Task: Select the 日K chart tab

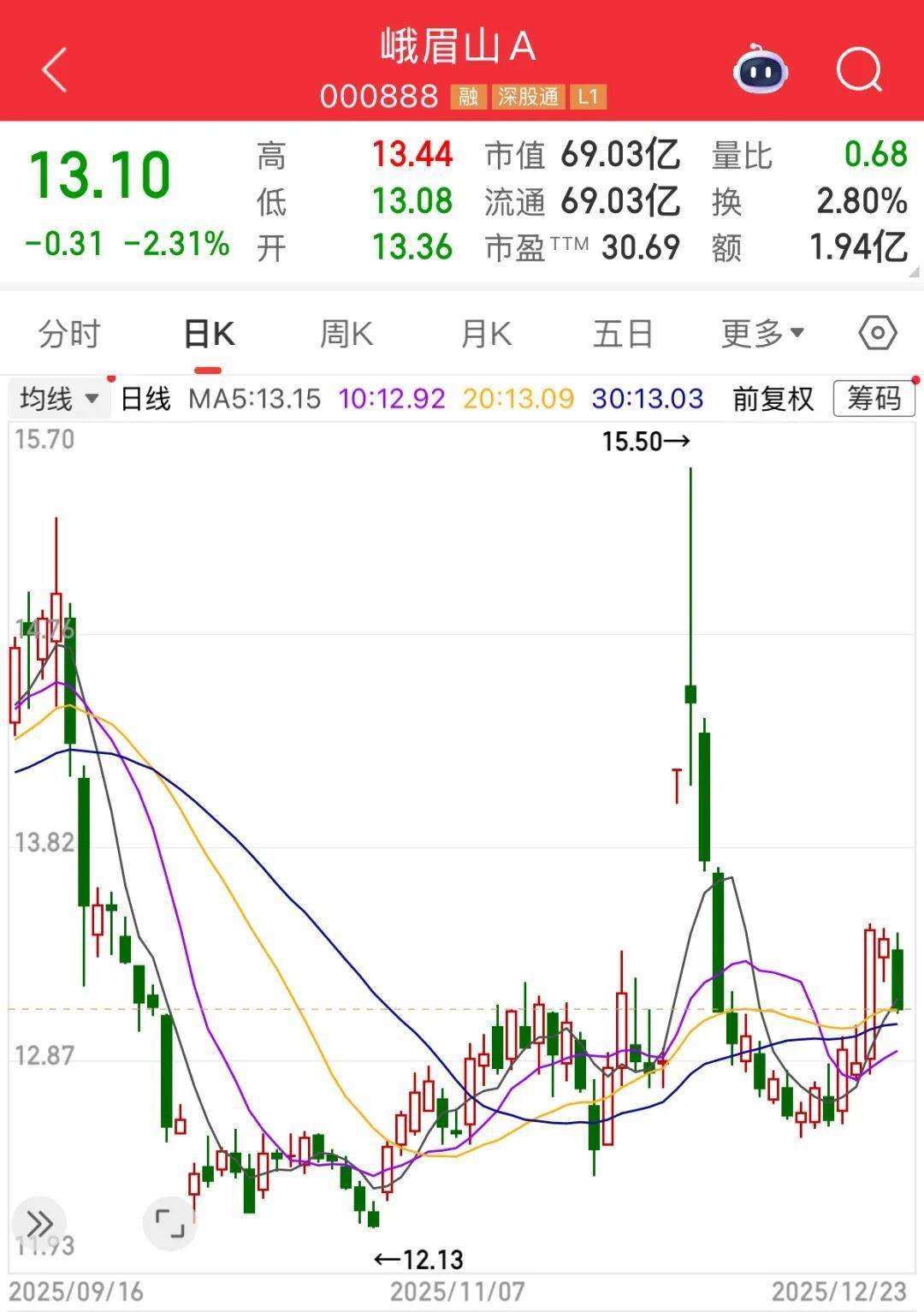Action: (209, 334)
